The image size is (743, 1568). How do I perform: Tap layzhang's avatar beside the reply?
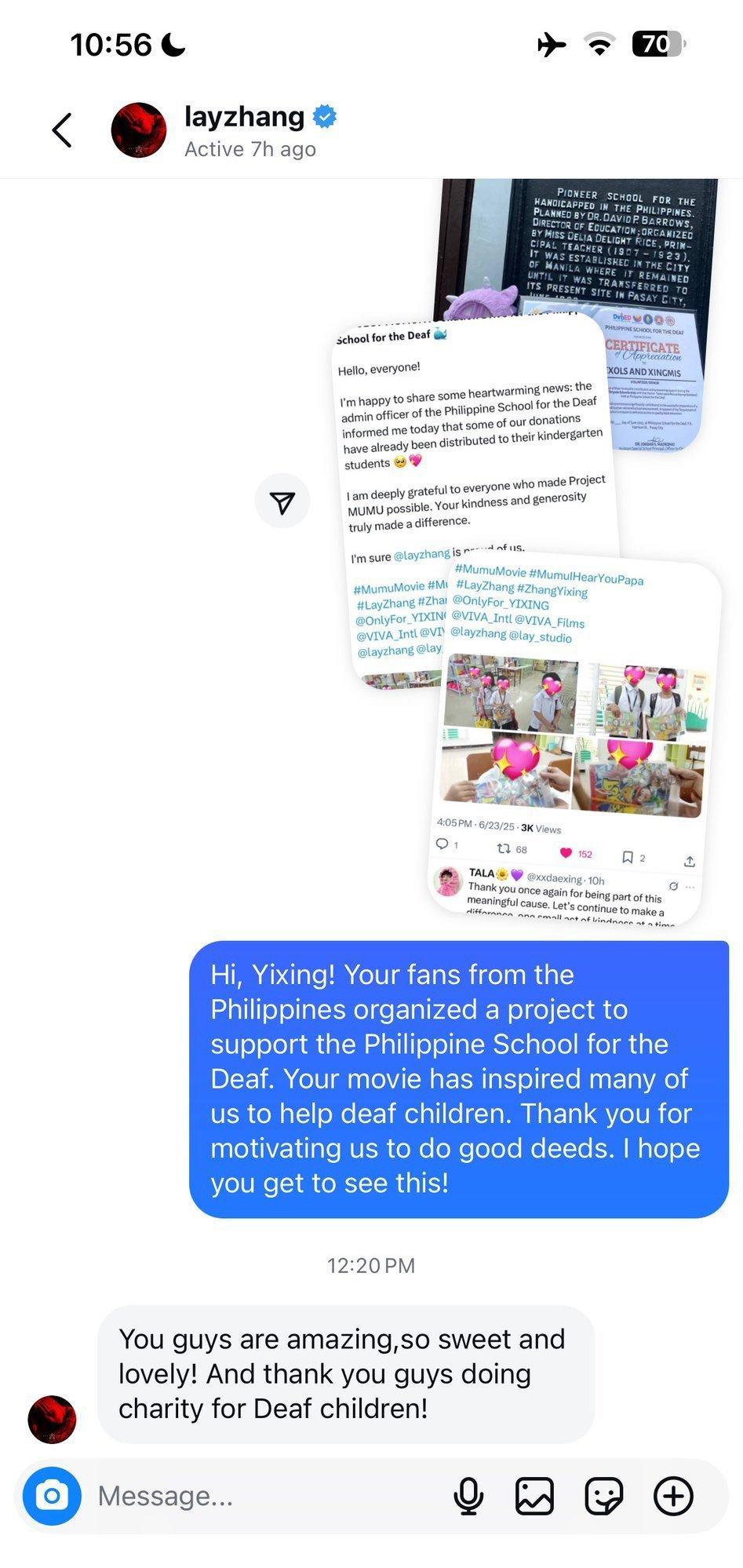tap(52, 1419)
